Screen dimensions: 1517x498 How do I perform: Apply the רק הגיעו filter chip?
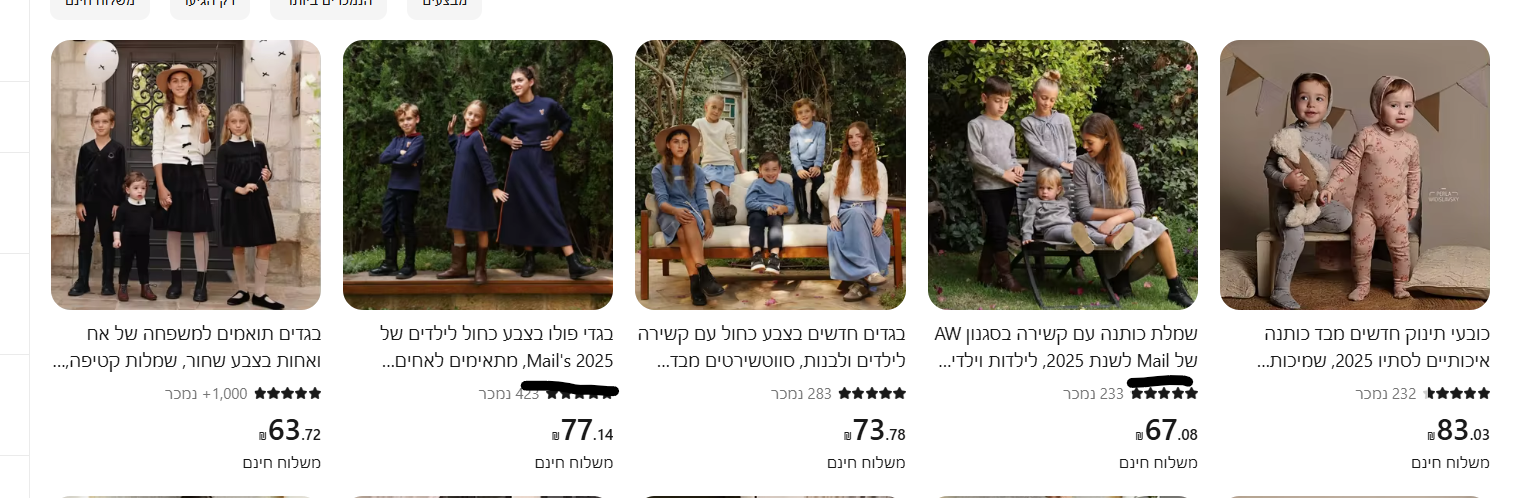pyautogui.click(x=209, y=5)
